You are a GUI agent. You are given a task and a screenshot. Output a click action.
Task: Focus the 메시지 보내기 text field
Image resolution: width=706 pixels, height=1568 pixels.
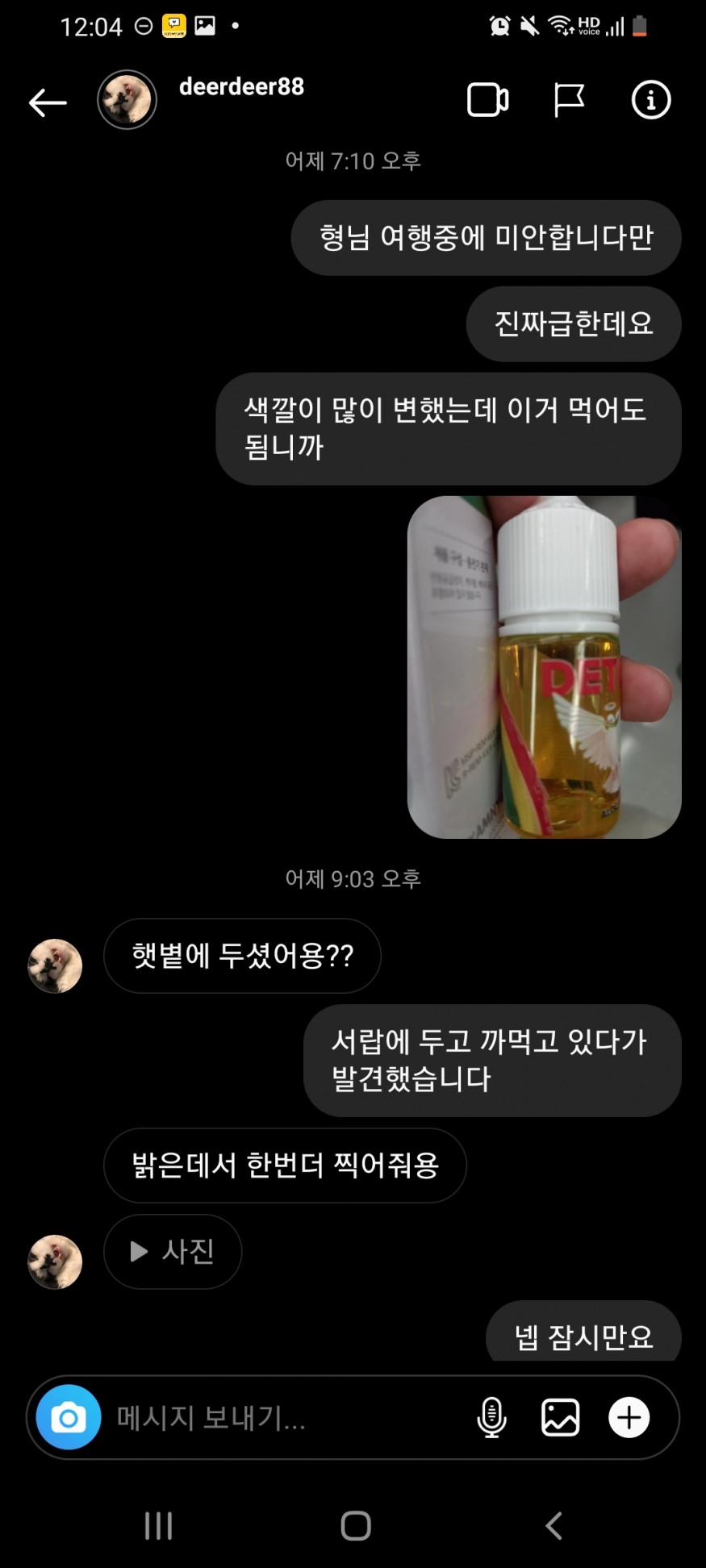282,1417
